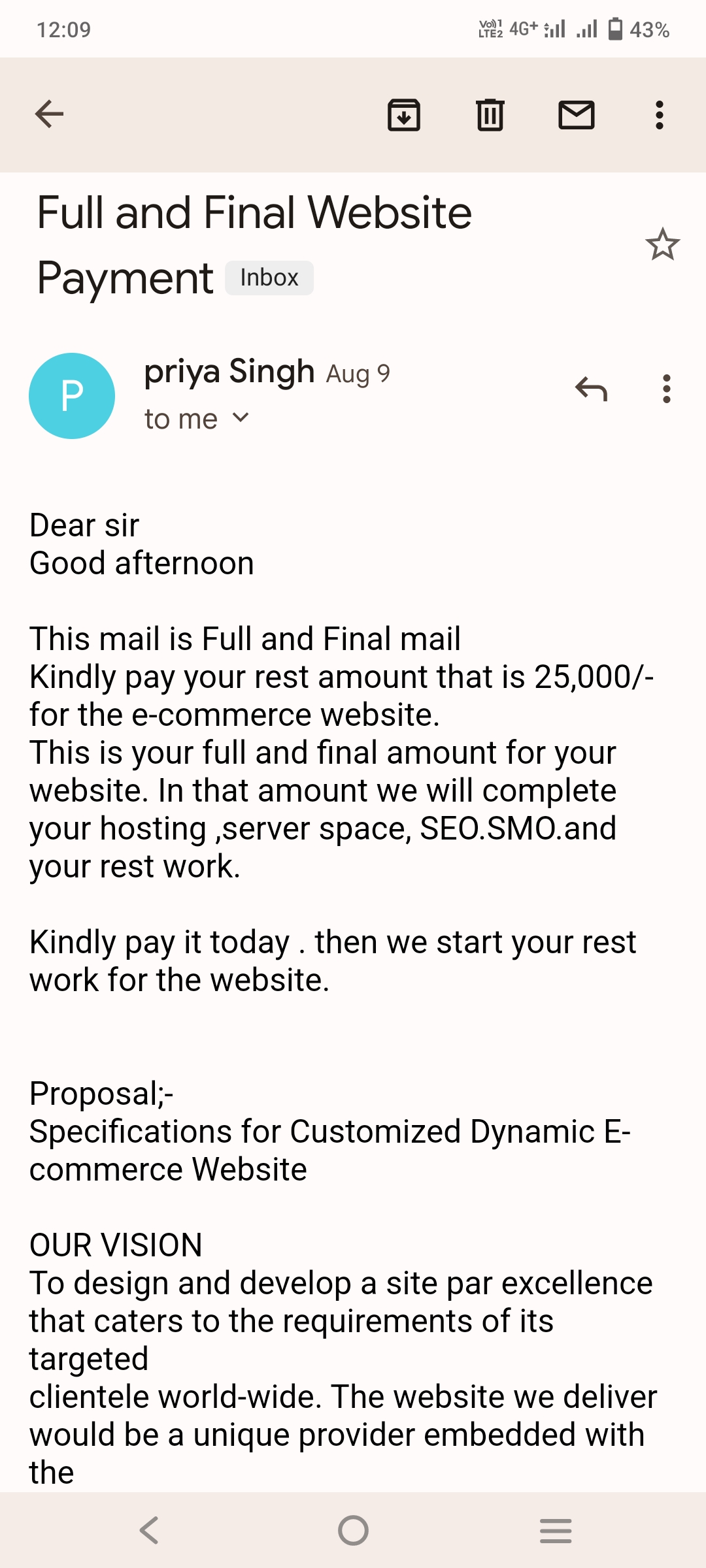
Task: Tap the Inbox label chip
Action: (269, 278)
